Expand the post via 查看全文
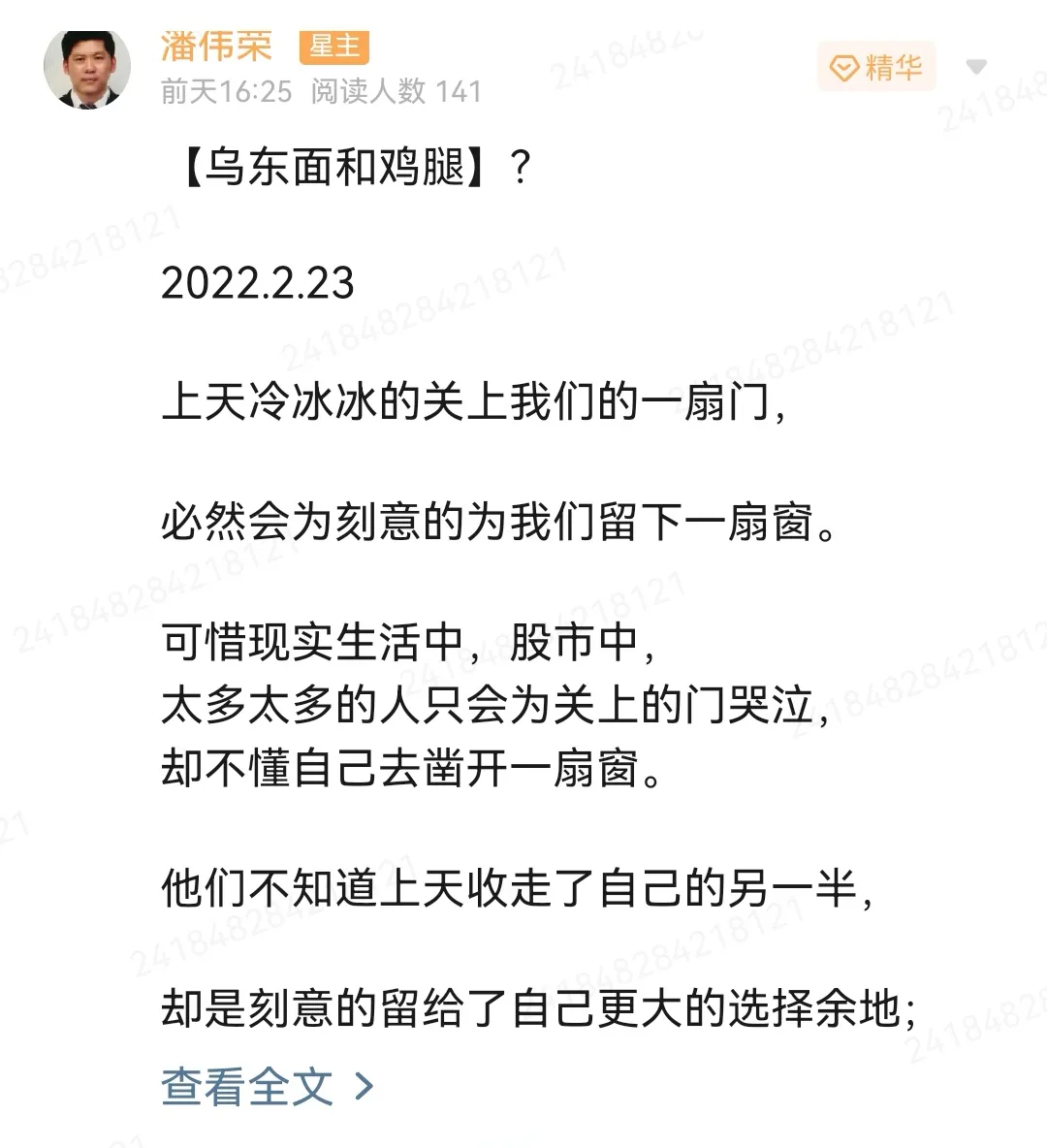The width and height of the screenshot is (1047, 1148). (266, 1087)
